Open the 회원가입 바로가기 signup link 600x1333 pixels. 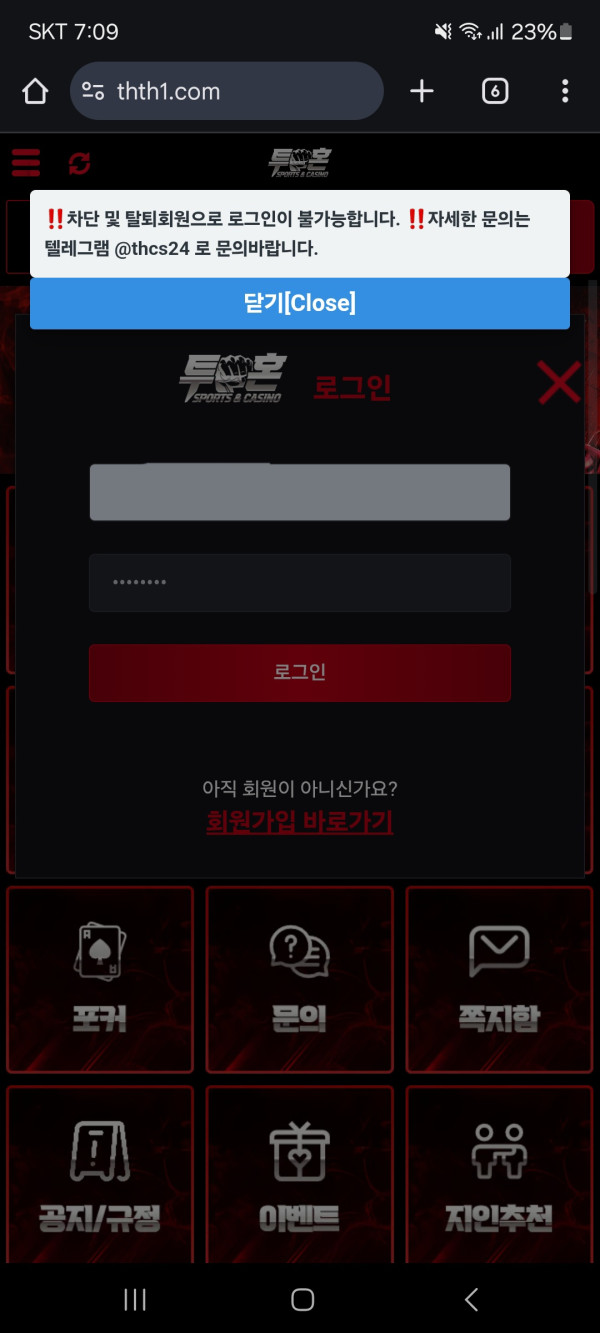[x=299, y=822]
